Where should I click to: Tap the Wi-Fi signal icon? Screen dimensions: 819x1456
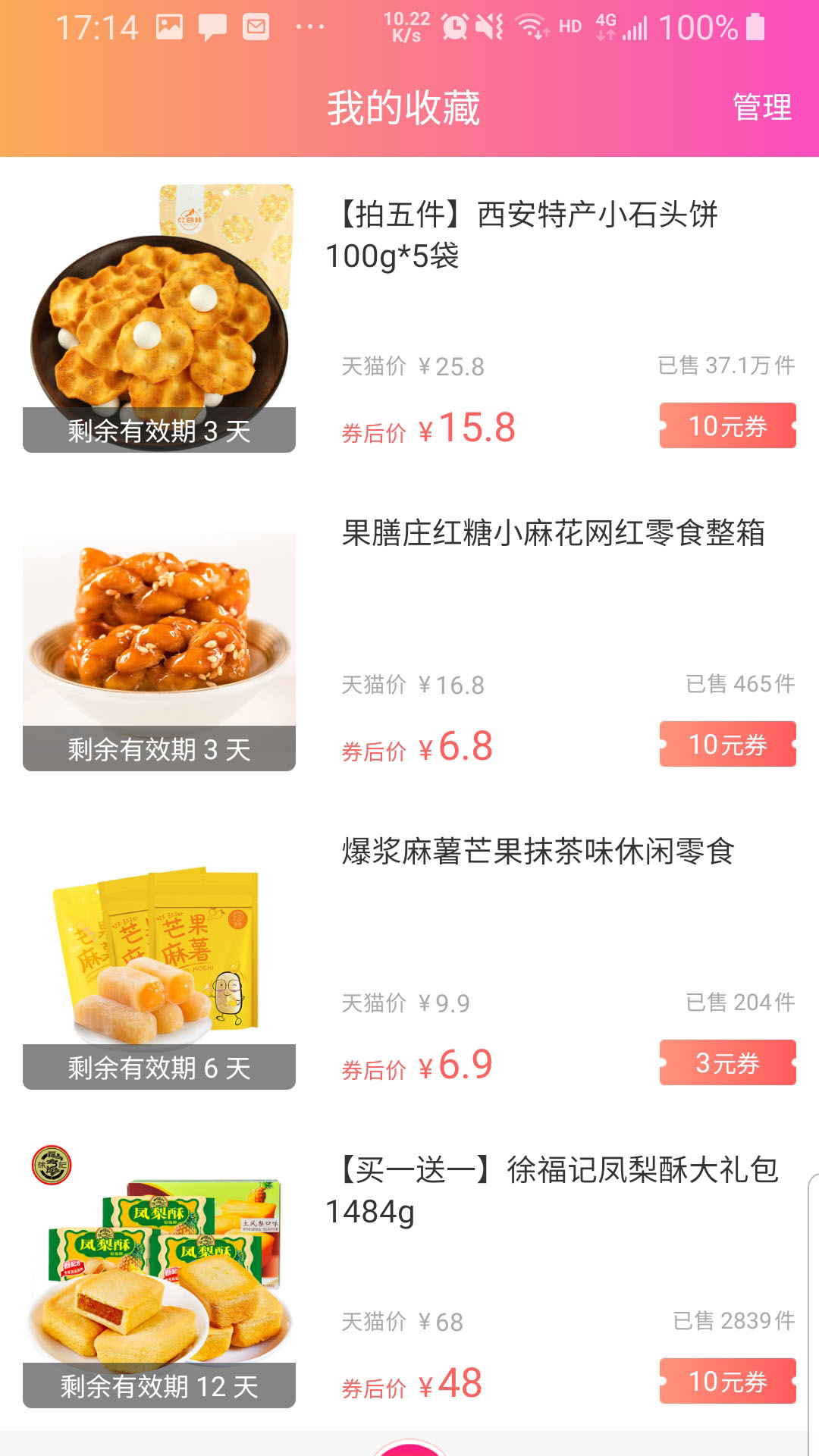(x=533, y=27)
